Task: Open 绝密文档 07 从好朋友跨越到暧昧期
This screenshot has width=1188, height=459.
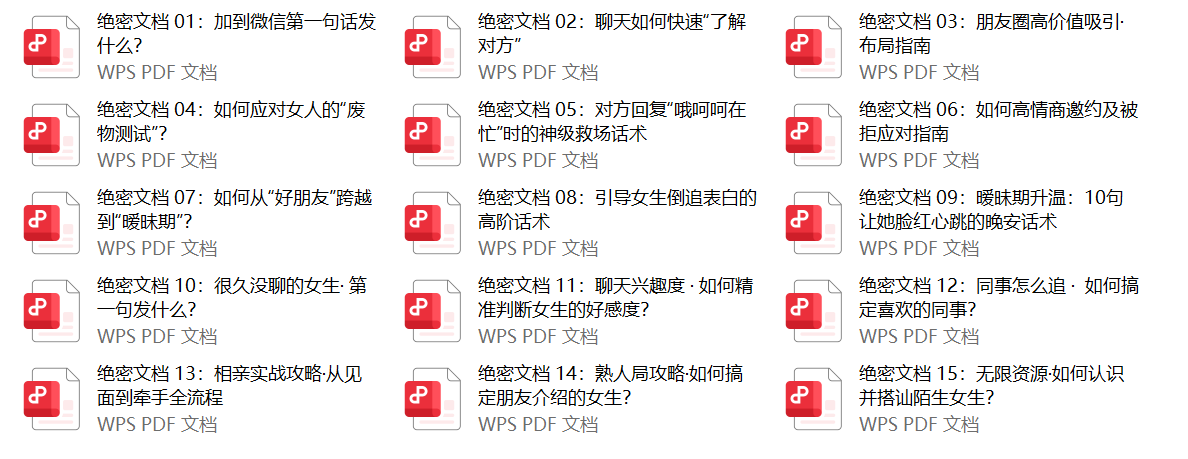Action: tap(199, 222)
